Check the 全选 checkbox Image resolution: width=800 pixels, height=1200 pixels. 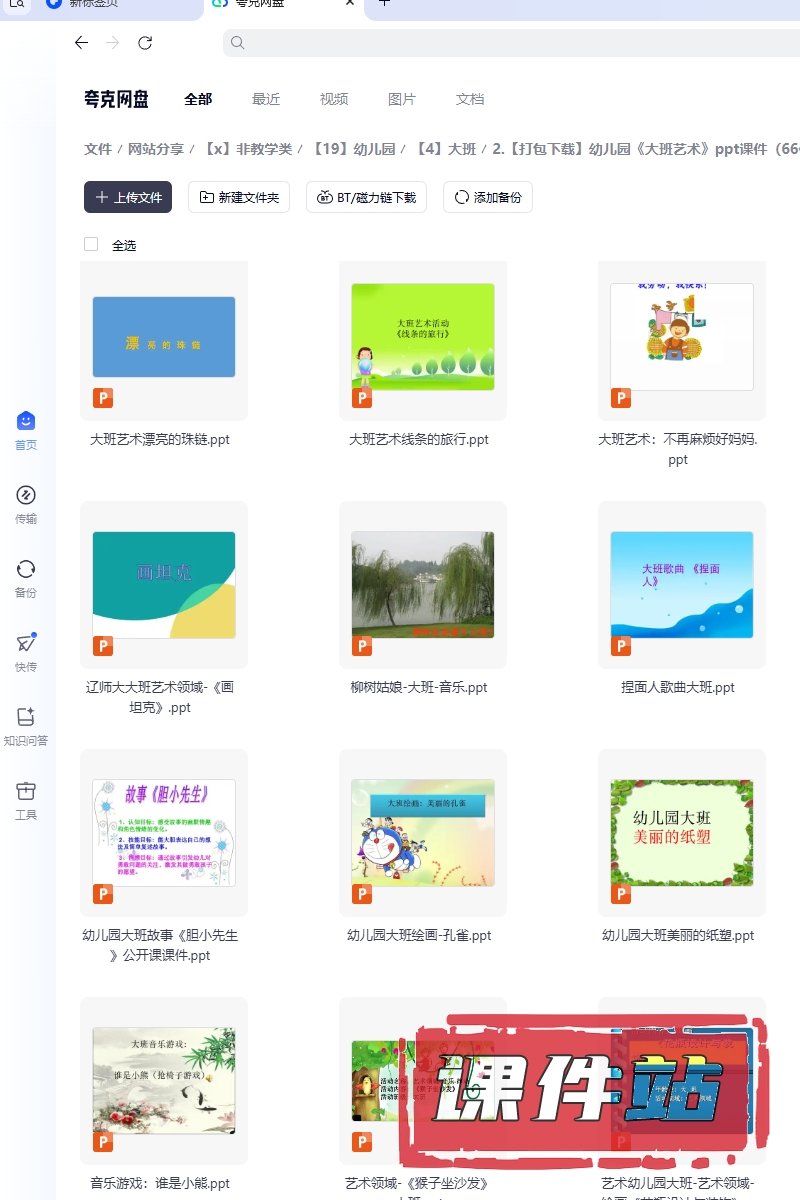click(x=92, y=244)
